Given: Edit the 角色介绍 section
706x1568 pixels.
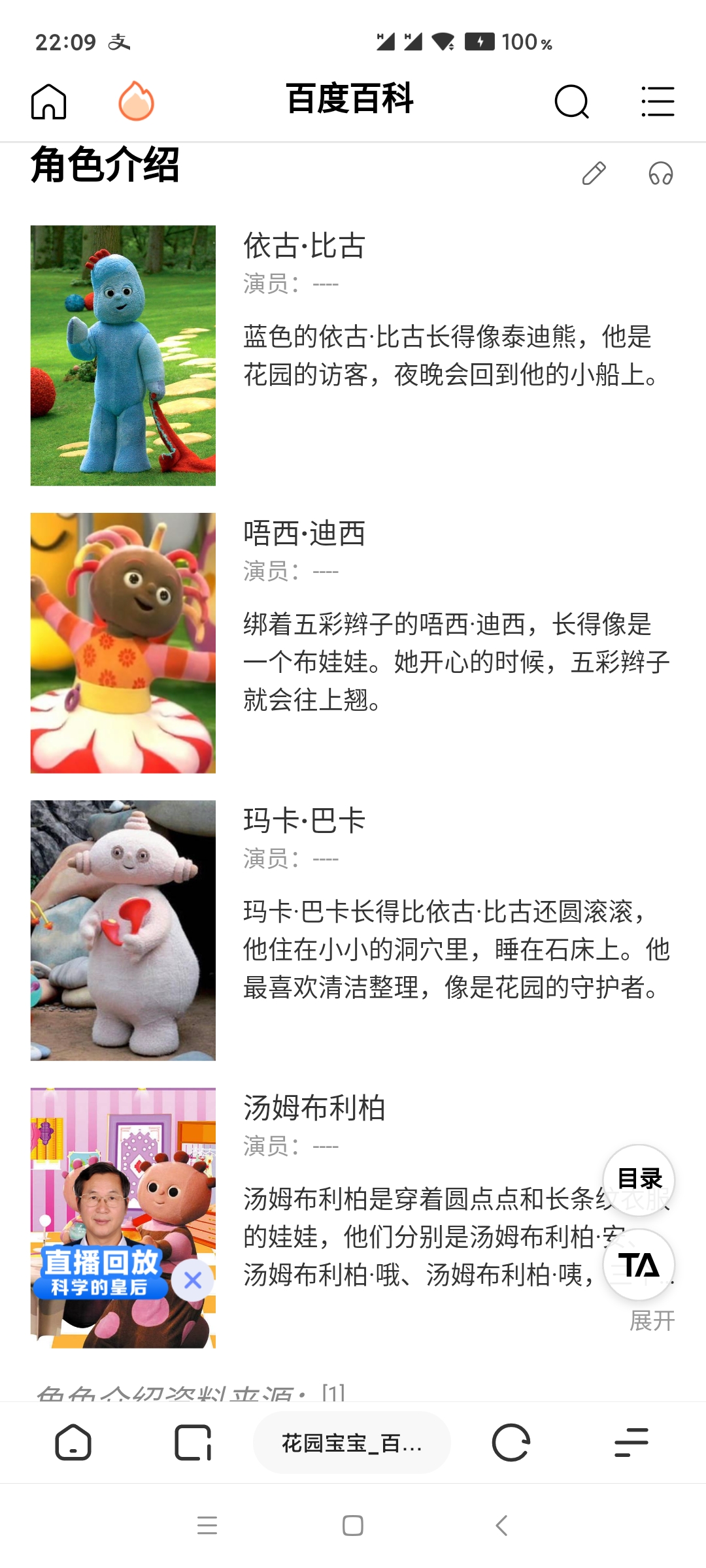Looking at the screenshot, I should pos(594,173).
